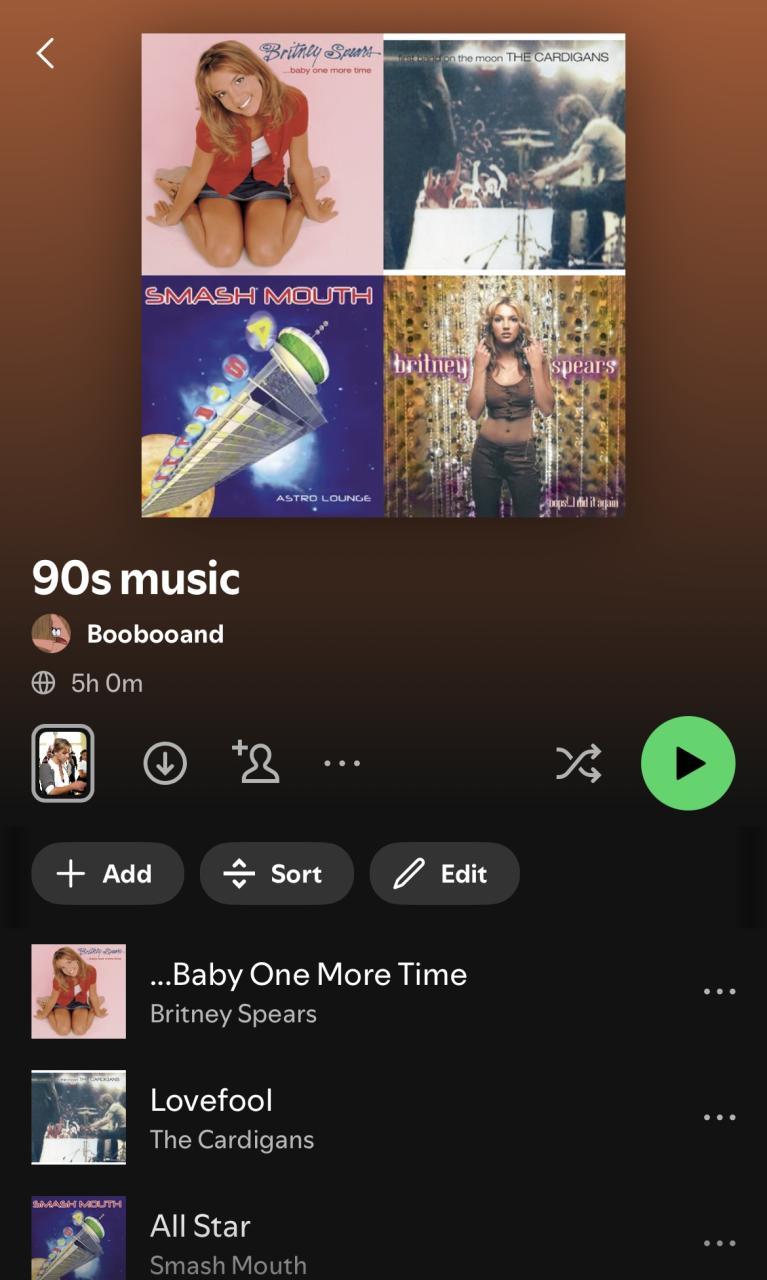This screenshot has width=767, height=1280.
Task: Play the 90s music playlist
Action: (688, 763)
